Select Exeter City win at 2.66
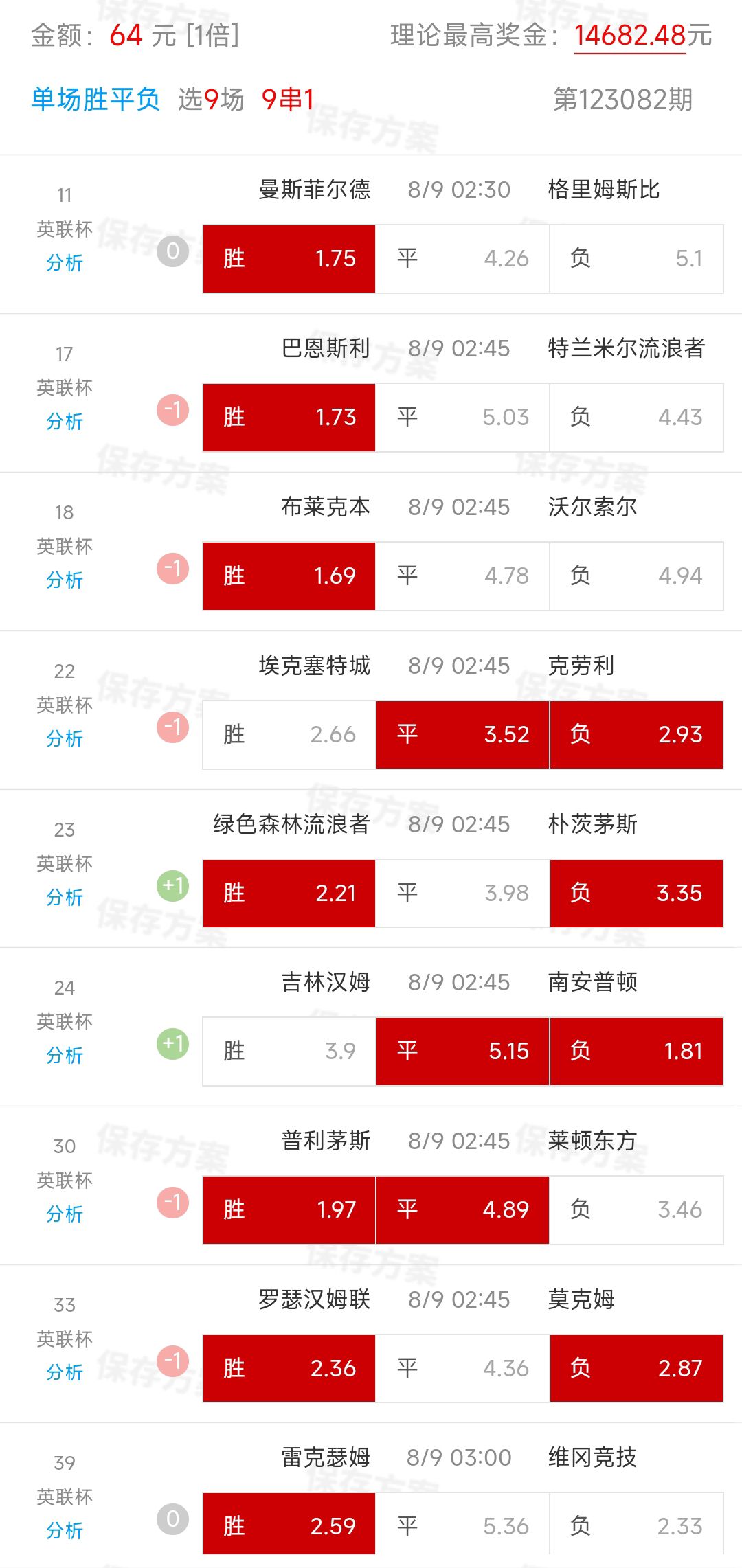The width and height of the screenshot is (742, 1568). pyautogui.click(x=289, y=735)
